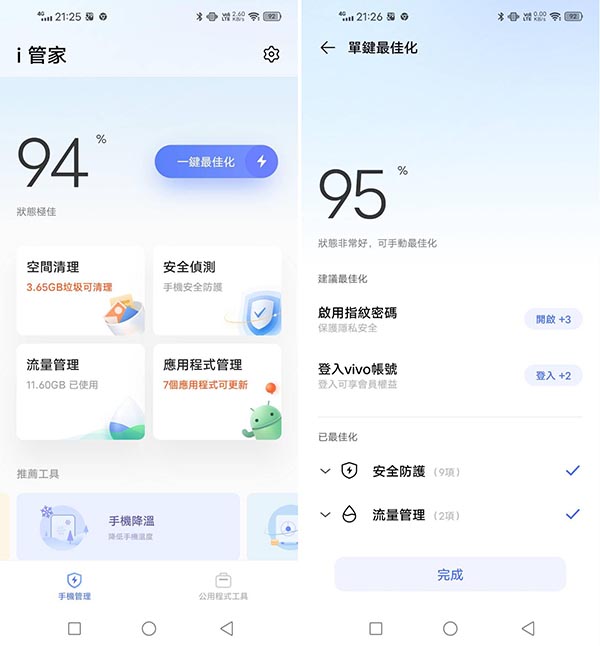Tap 登入 +2 for vivo account
Viewport: 600px width, 646px height.
[x=553, y=376]
